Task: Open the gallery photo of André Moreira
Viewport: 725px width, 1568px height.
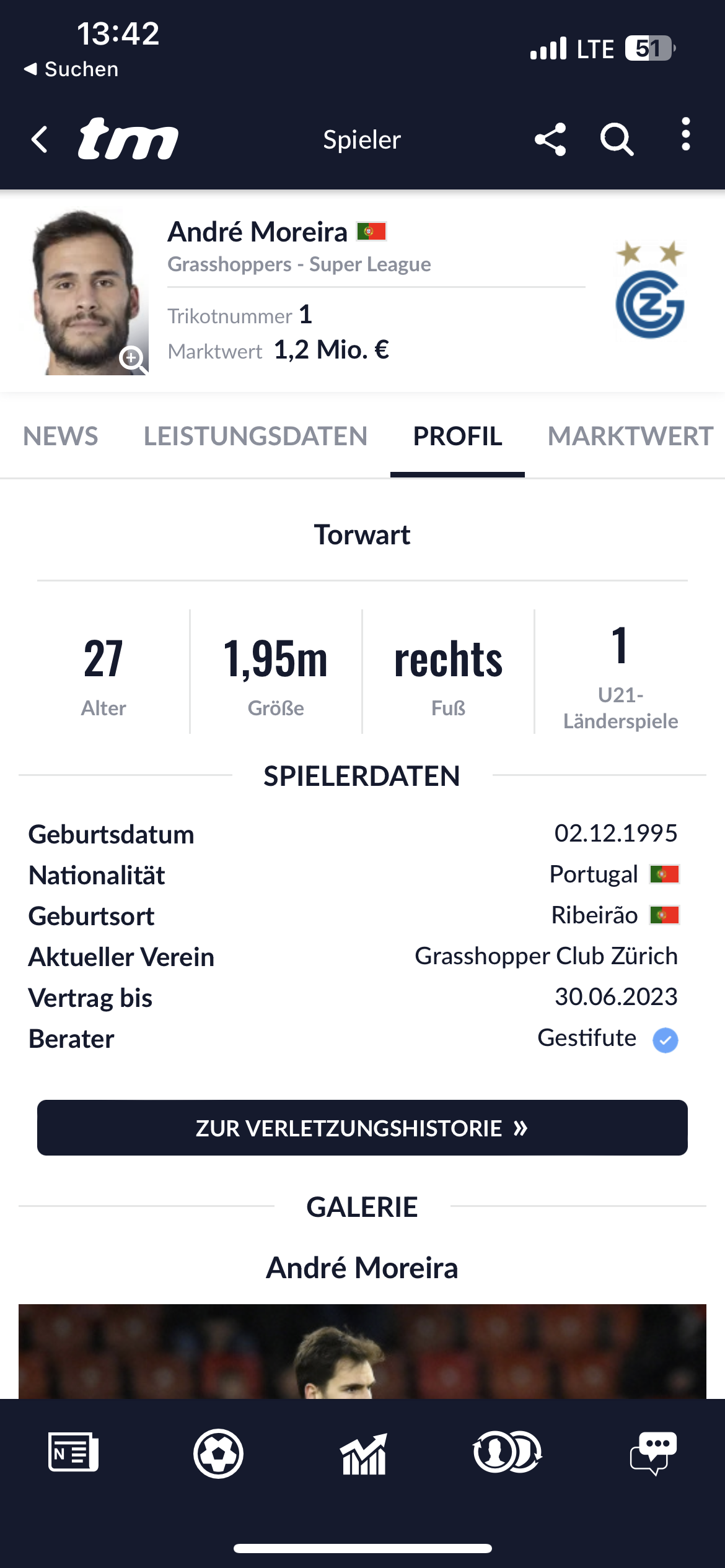Action: coord(362,1351)
